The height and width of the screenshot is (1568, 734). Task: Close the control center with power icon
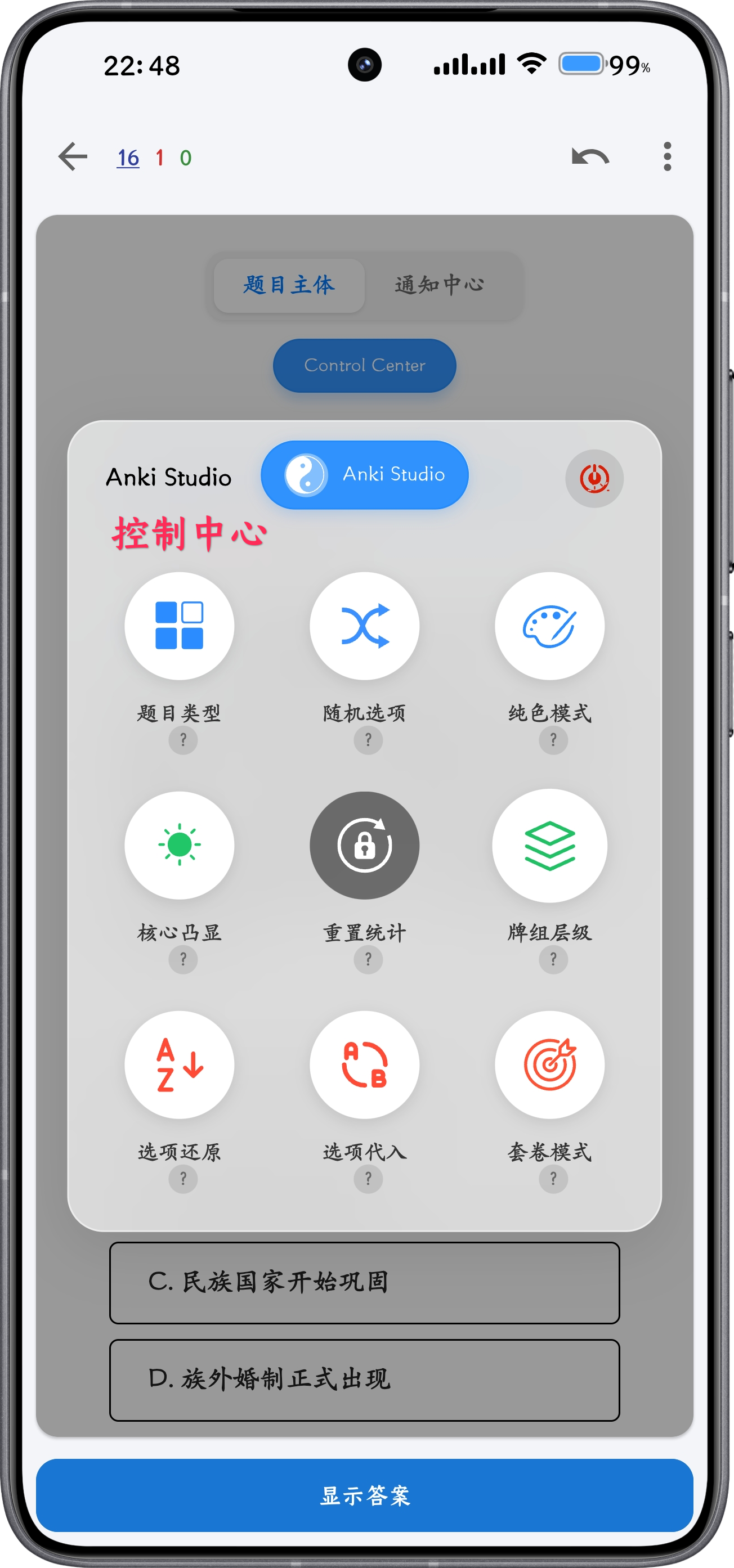tap(594, 478)
